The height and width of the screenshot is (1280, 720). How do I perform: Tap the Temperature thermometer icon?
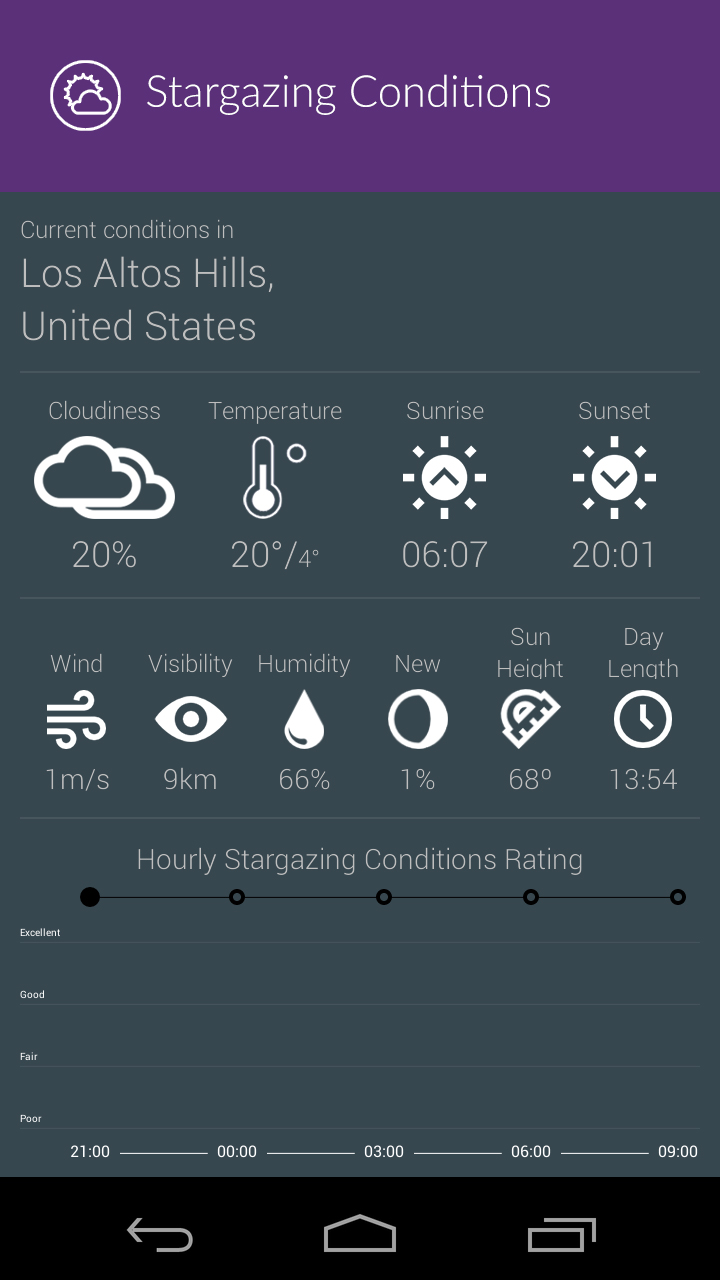click(265, 478)
